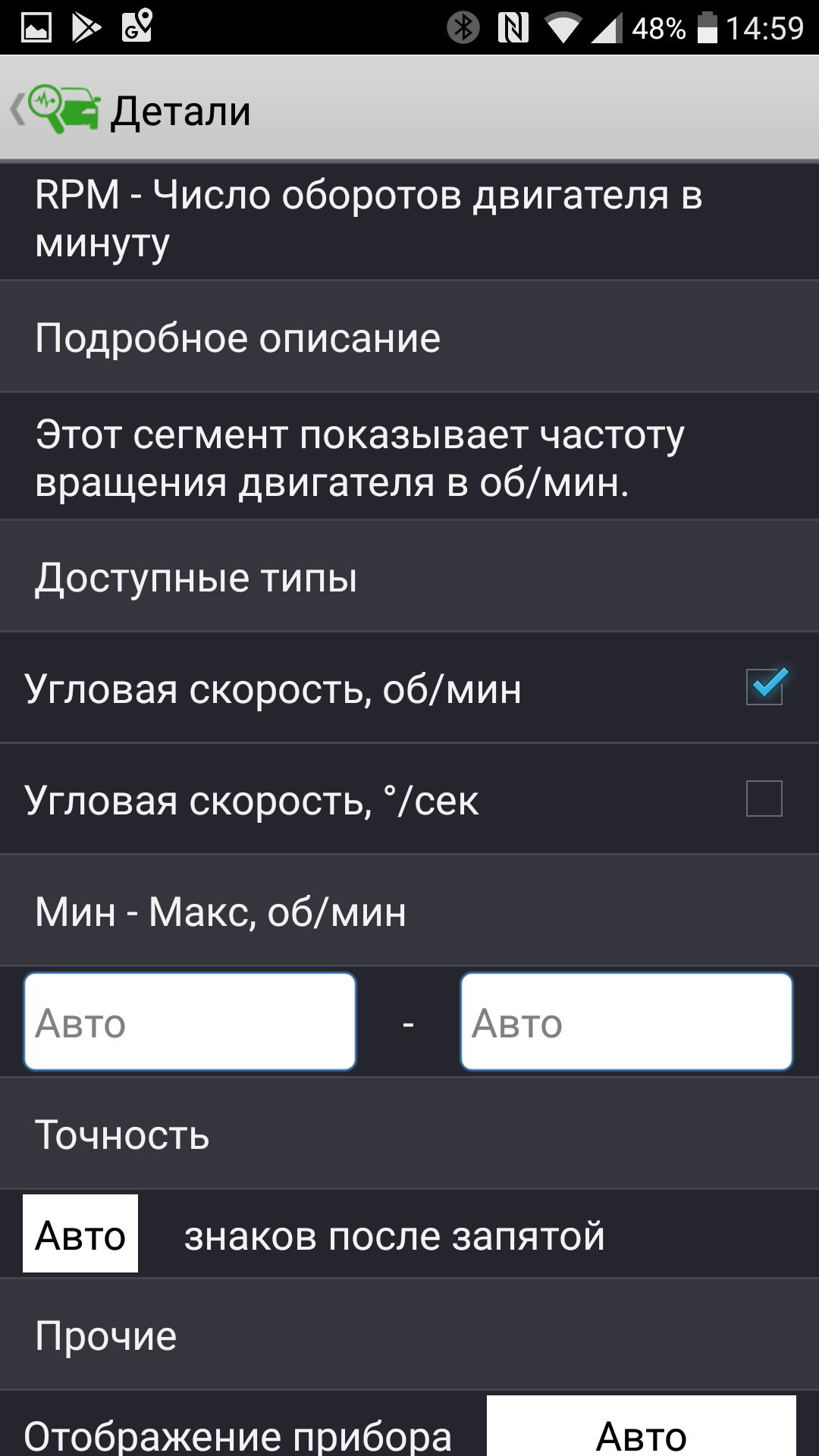
Task: Open the Bluetooth icon in the status bar
Action: (462, 24)
